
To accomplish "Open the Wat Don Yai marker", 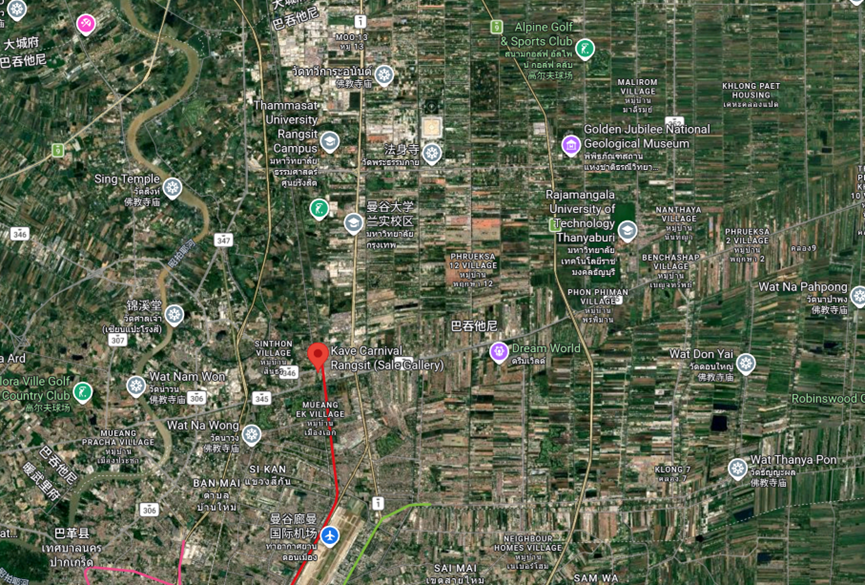I will (x=746, y=363).
